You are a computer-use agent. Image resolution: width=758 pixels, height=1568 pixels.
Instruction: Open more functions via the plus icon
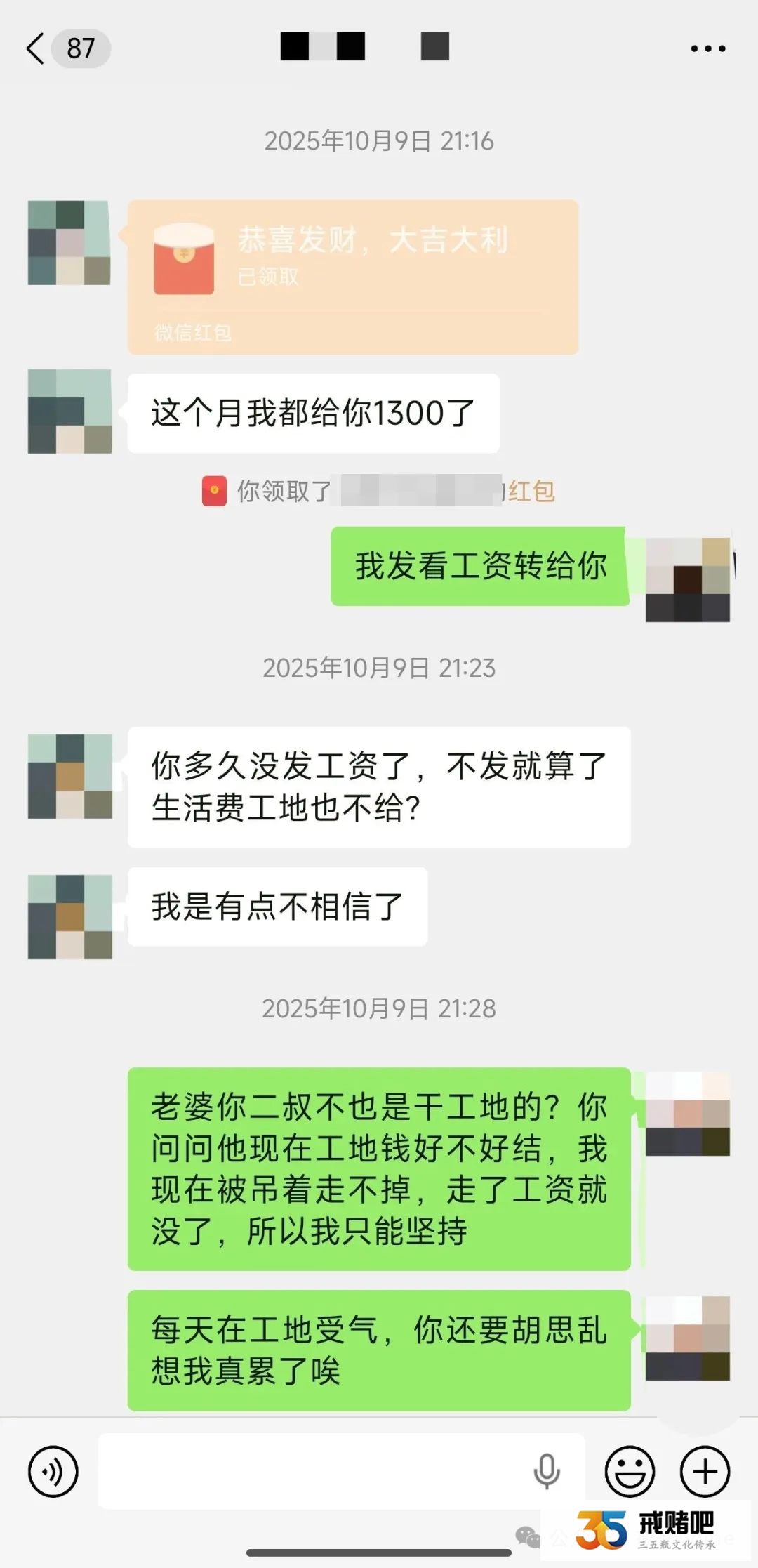point(706,1469)
